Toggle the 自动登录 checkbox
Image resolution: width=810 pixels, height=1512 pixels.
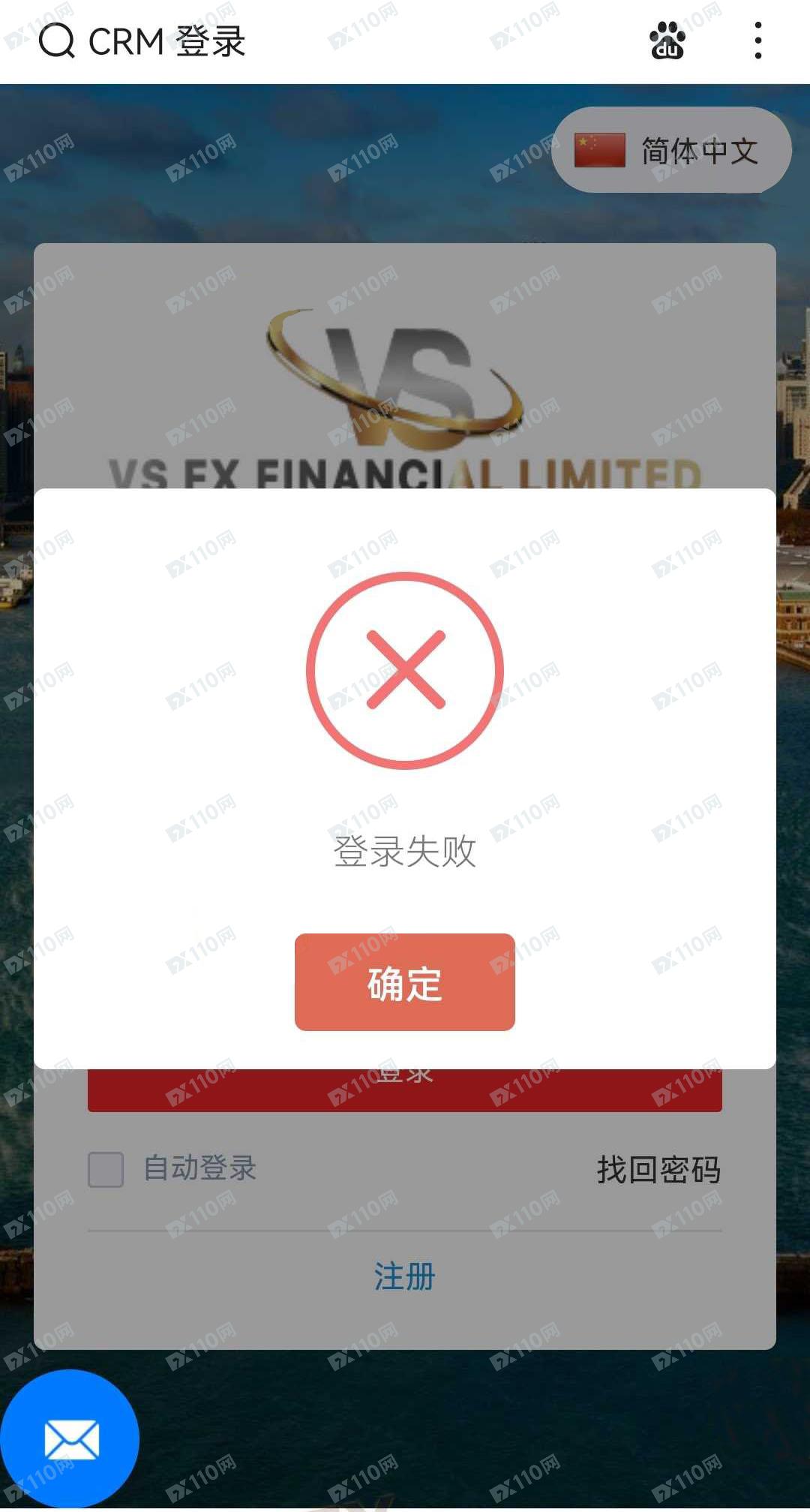(x=106, y=1169)
